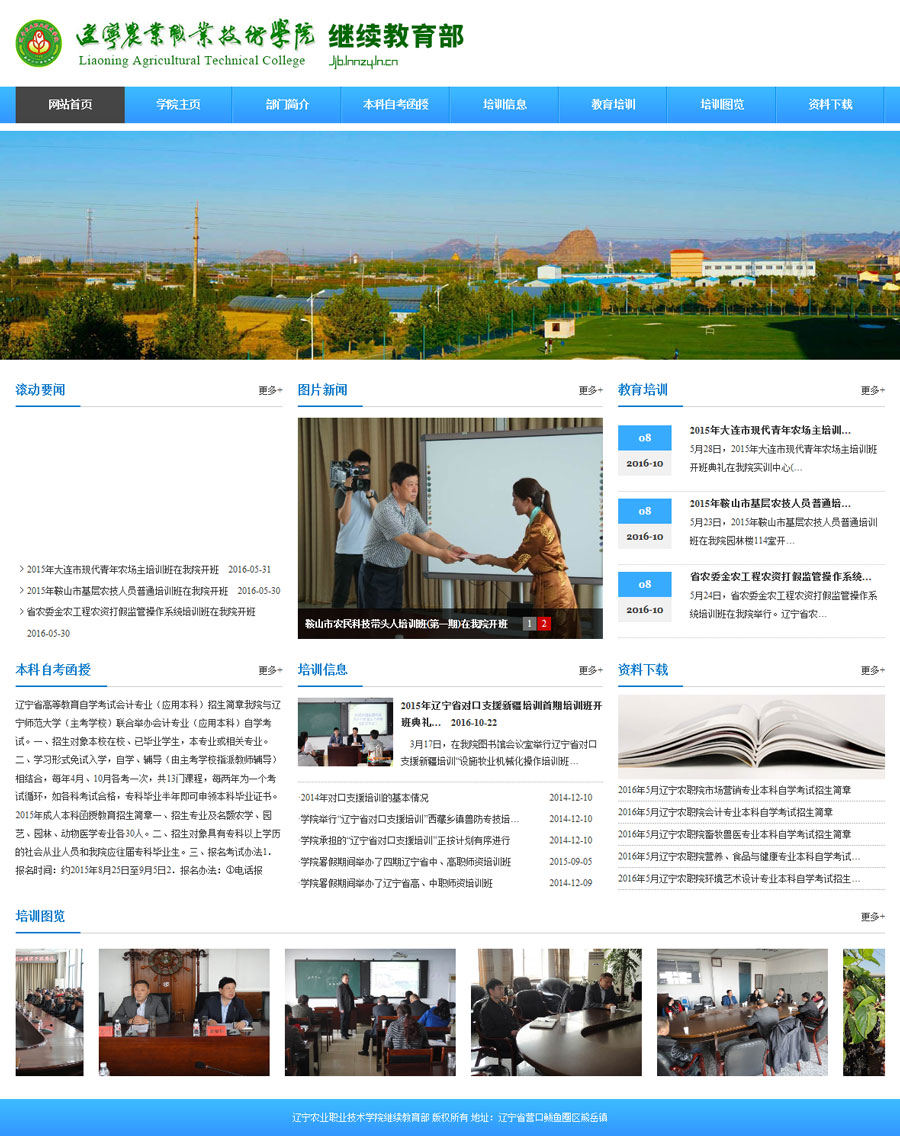Select the 教育培训 navigation tab

coord(613,104)
